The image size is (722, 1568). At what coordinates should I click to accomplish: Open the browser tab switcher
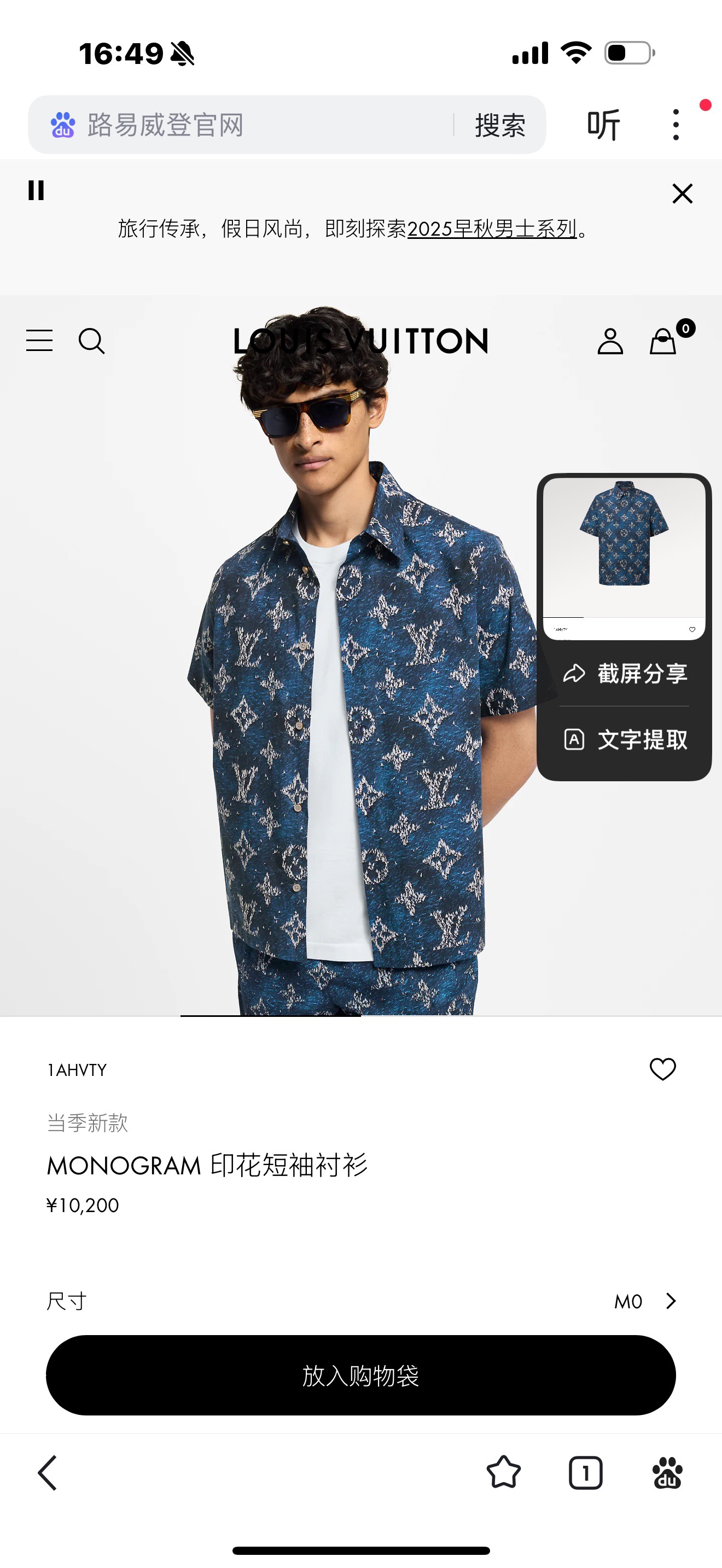[x=585, y=1472]
